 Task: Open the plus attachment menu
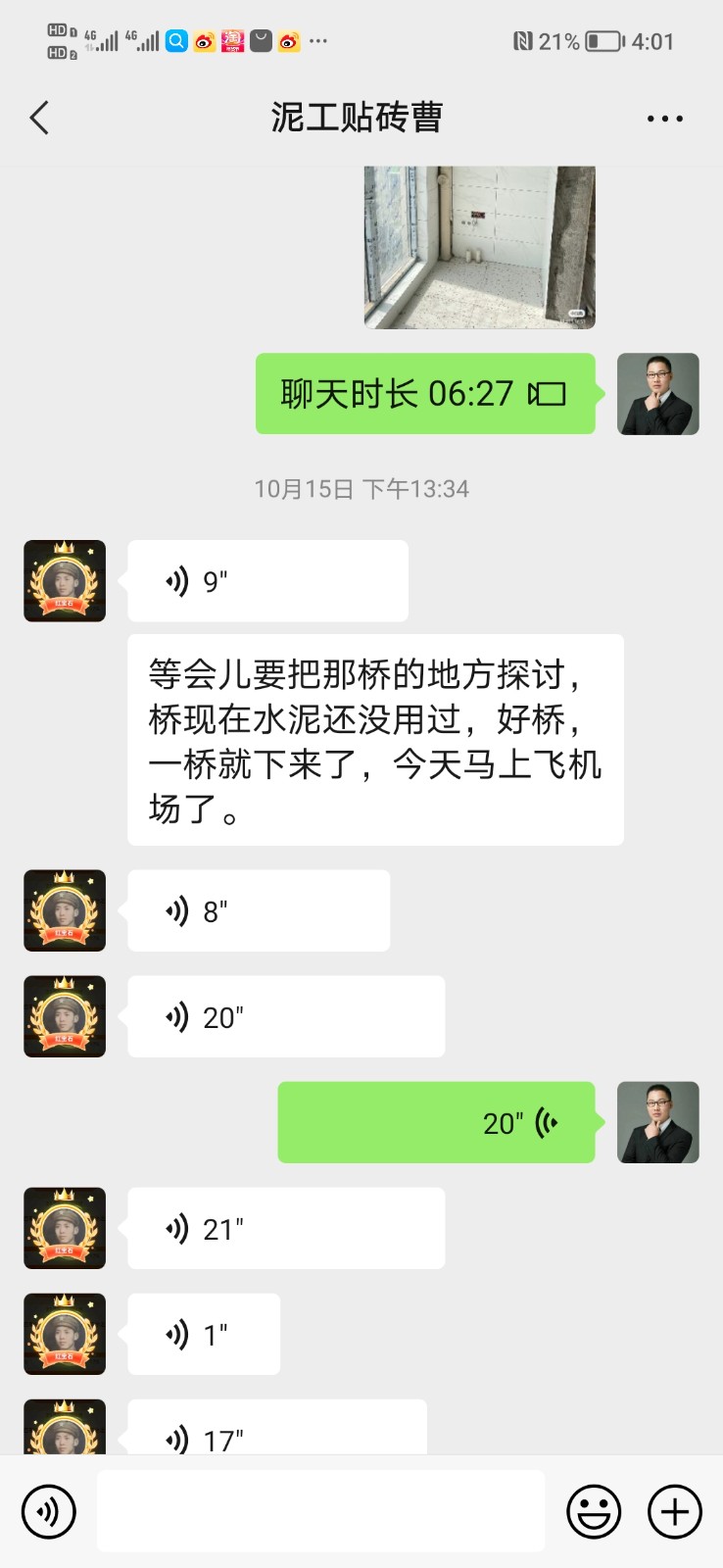coord(675,1511)
